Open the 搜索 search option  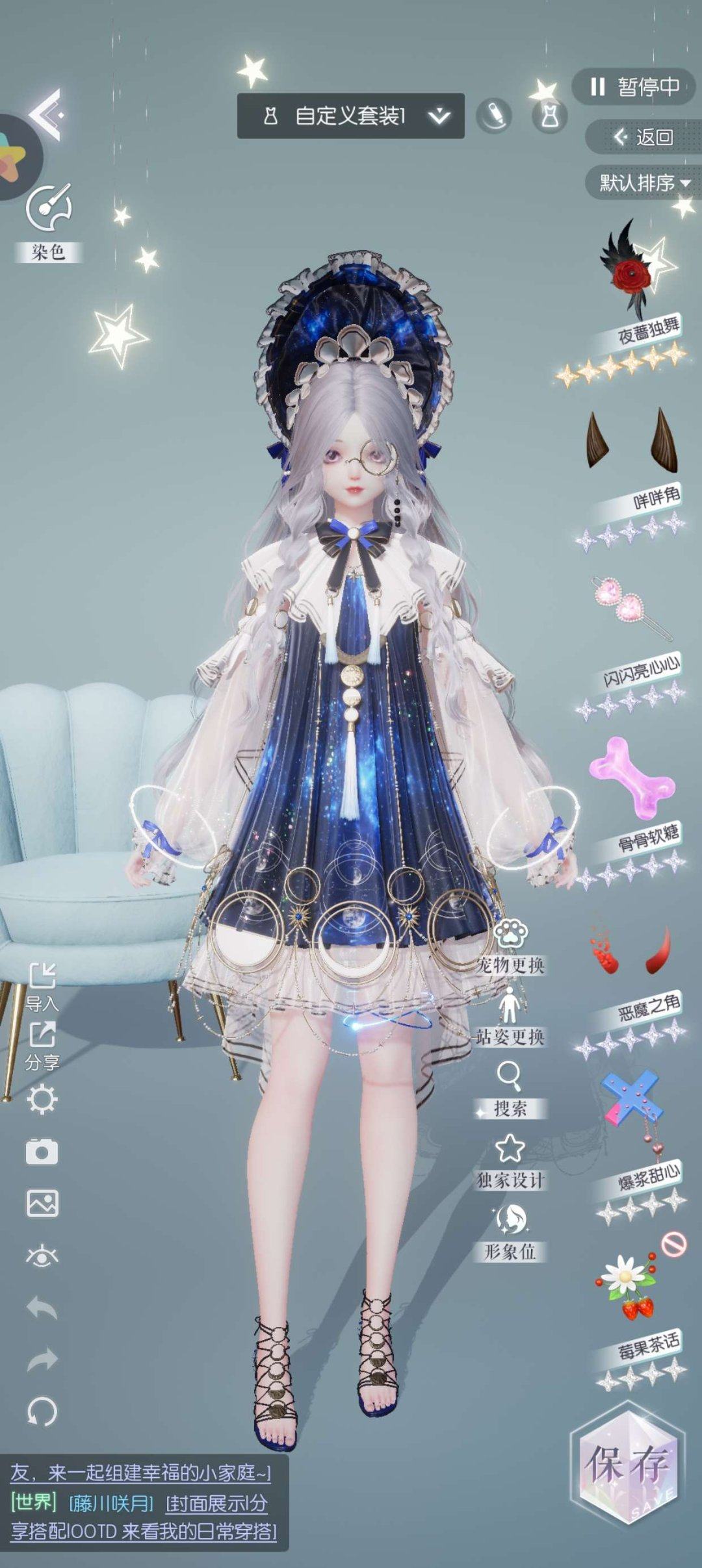[510, 1088]
